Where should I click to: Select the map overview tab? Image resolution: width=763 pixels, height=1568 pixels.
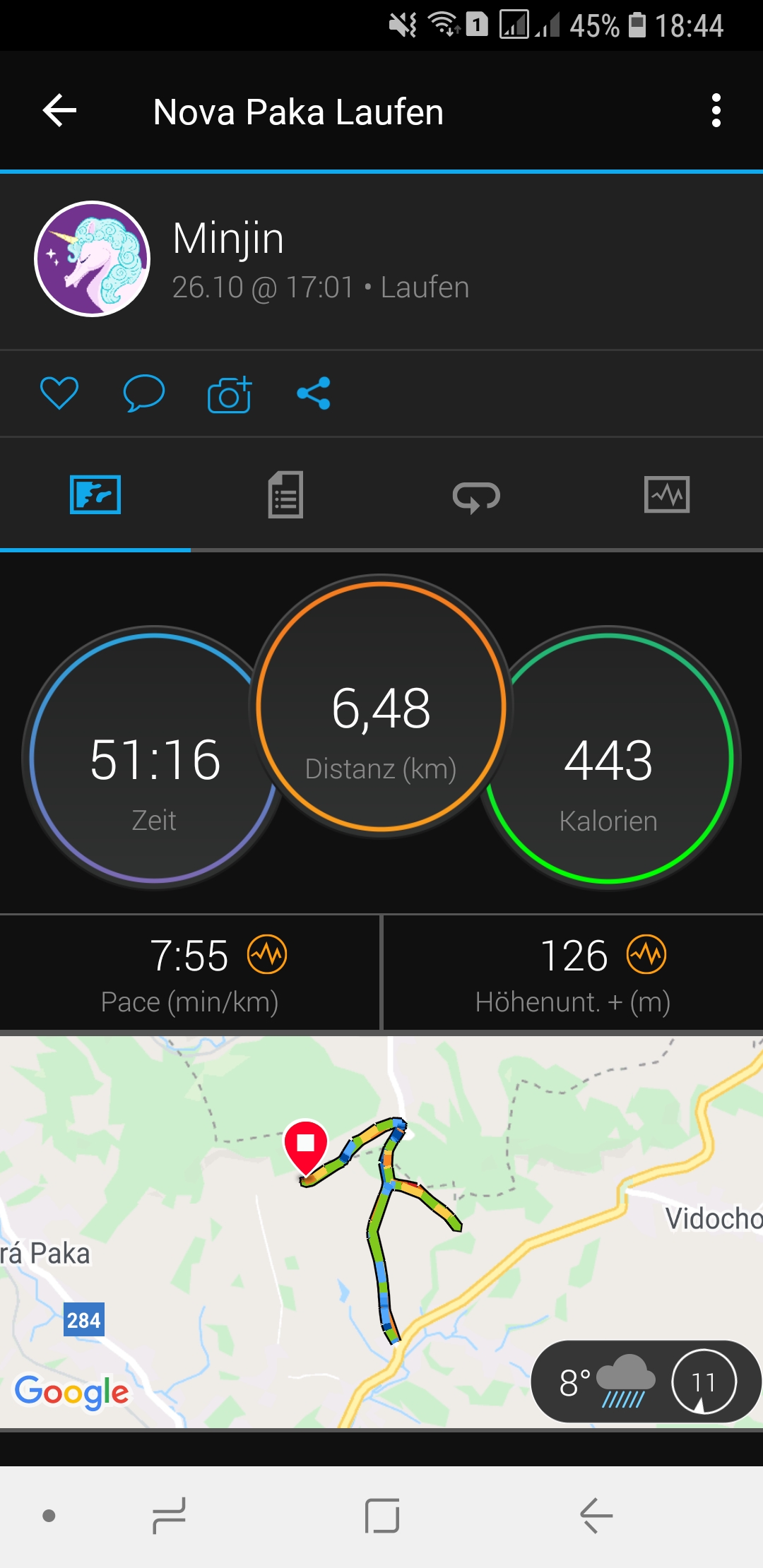click(x=95, y=494)
